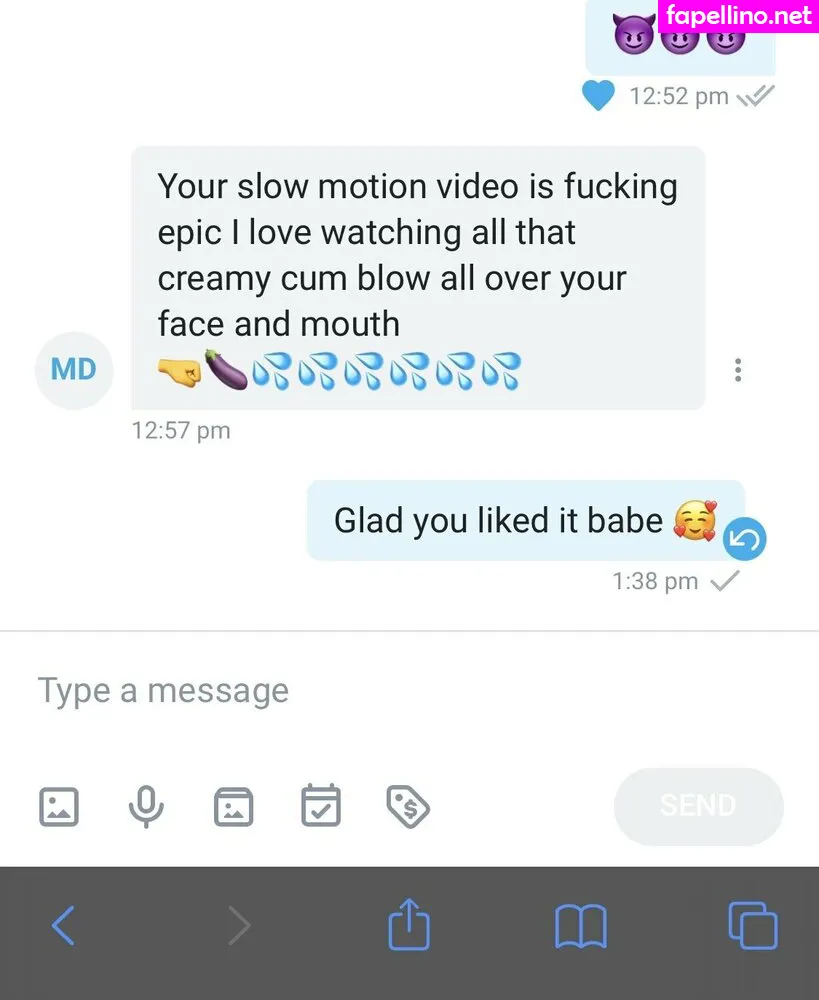819x1000 pixels.
Task: Open the media vault icon
Action: click(234, 806)
